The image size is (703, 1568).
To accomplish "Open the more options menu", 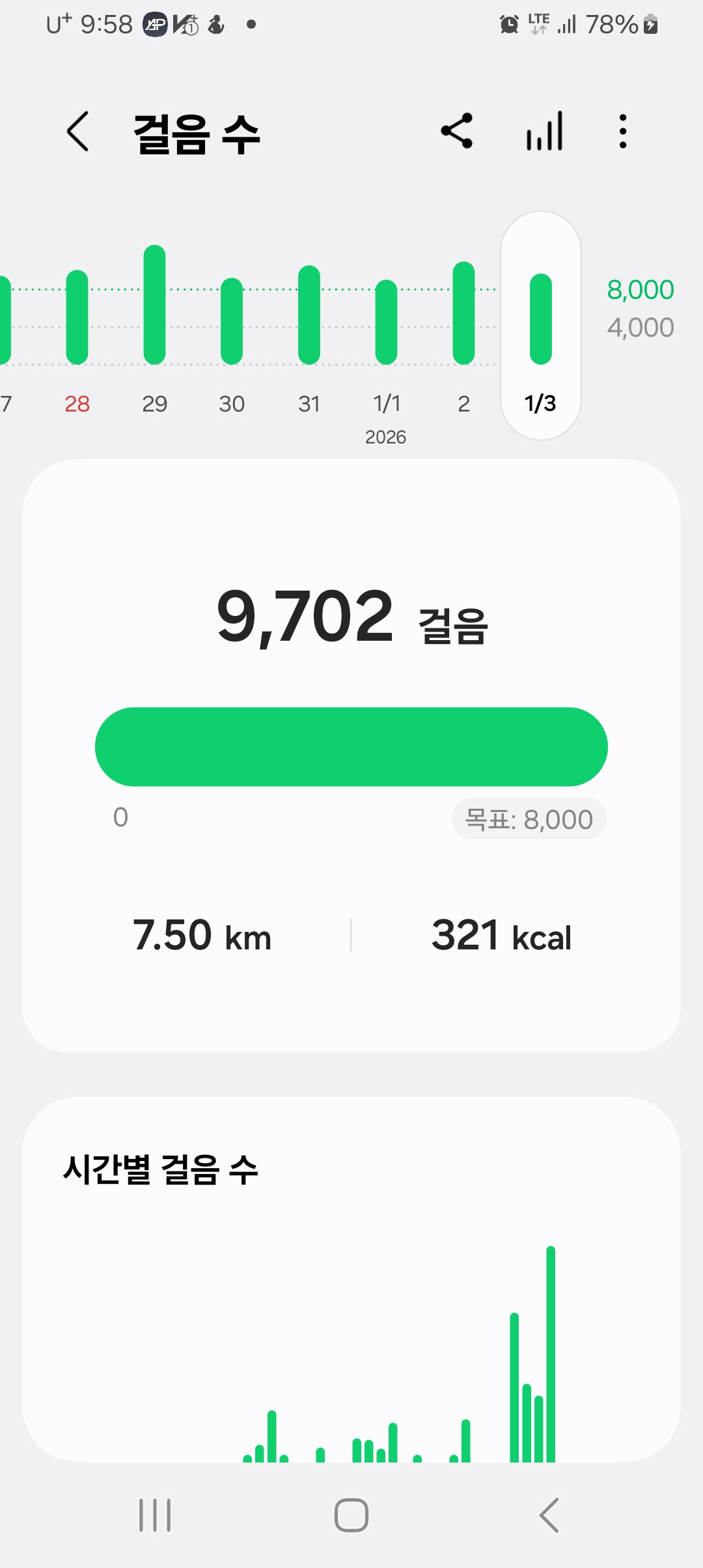I will click(623, 132).
